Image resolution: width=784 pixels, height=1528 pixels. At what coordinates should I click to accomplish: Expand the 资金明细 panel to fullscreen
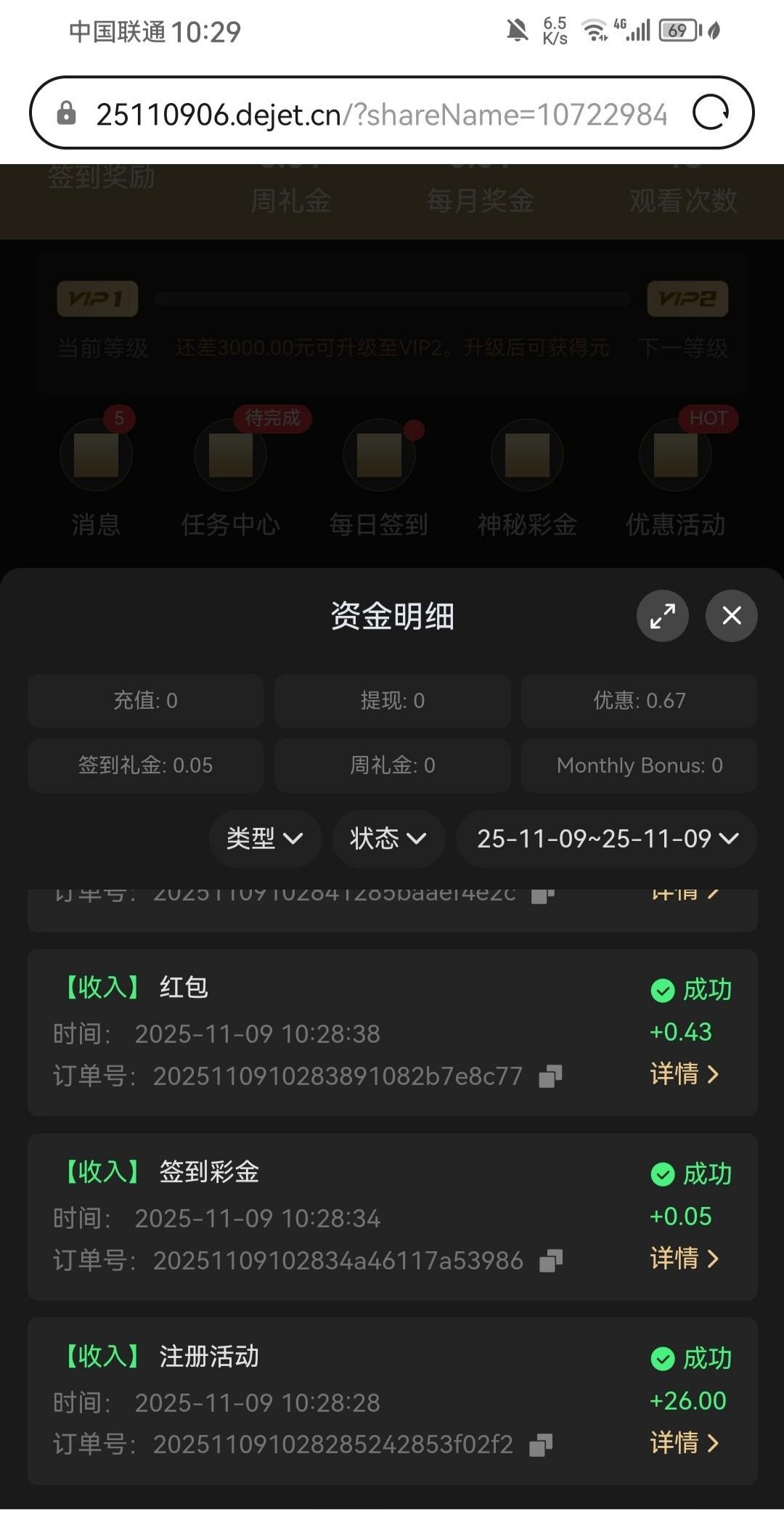coord(662,616)
